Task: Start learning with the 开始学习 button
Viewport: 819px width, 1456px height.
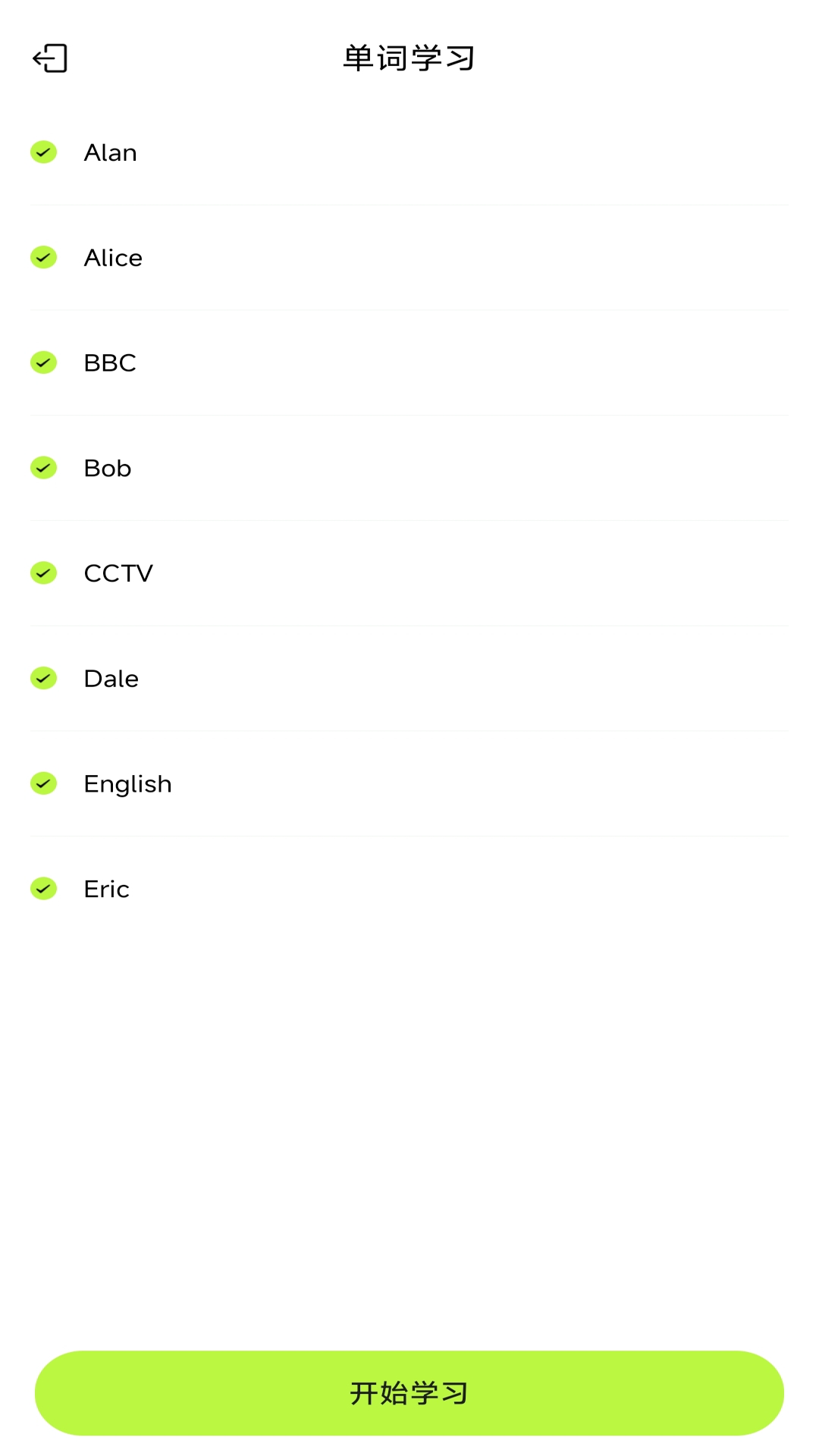Action: (409, 1393)
